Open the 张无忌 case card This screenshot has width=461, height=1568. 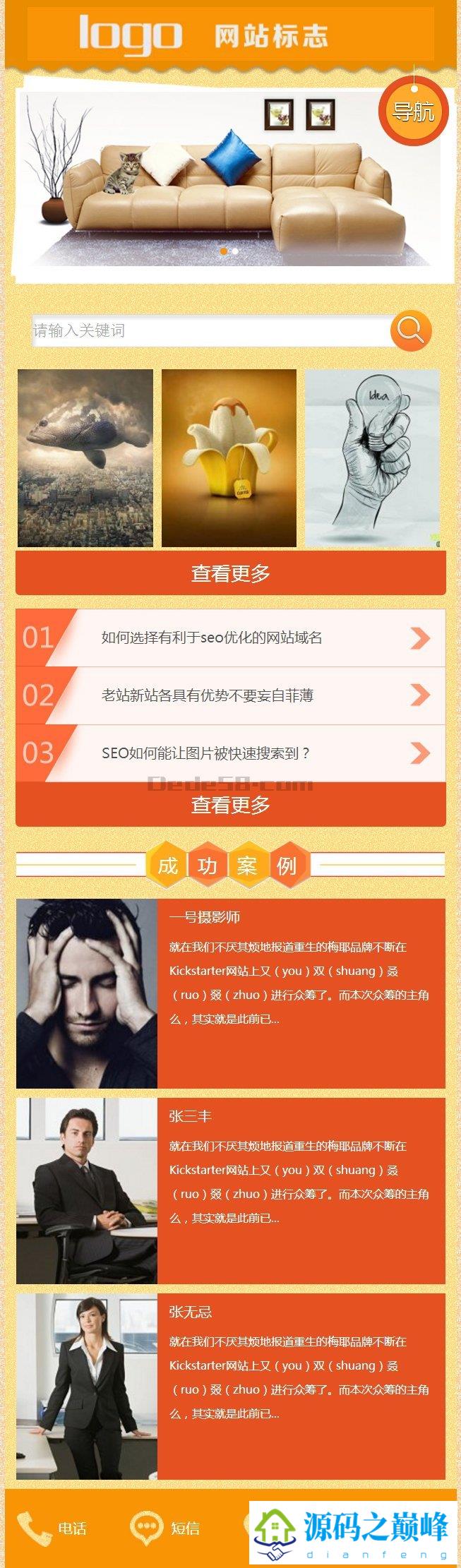tap(230, 1386)
